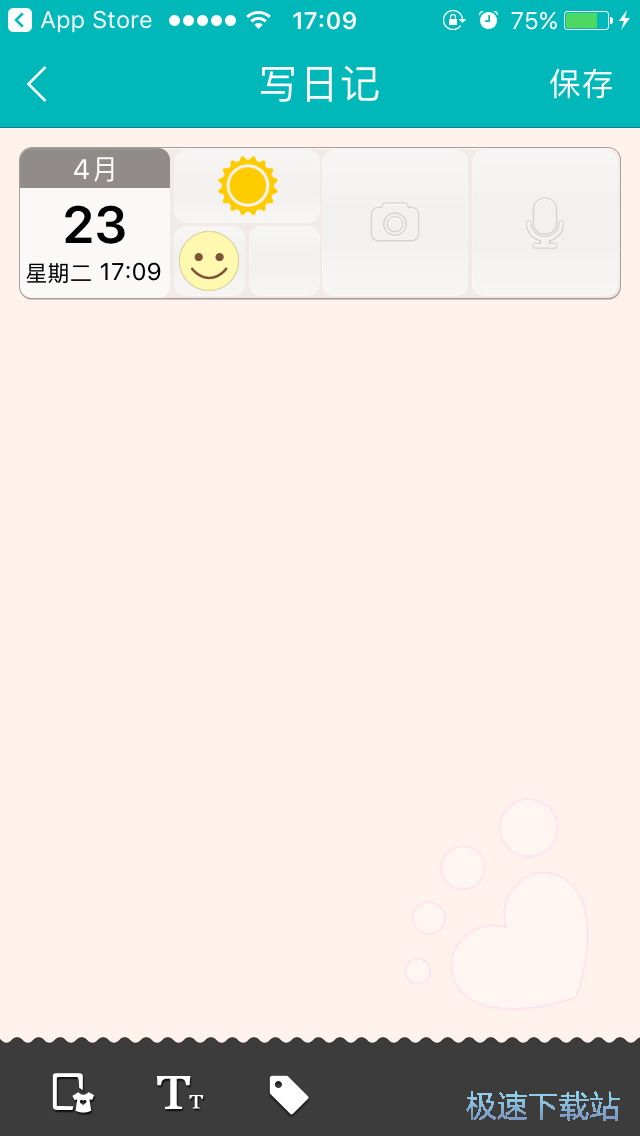
Task: Pick the weather using the sun icon
Action: [x=247, y=186]
